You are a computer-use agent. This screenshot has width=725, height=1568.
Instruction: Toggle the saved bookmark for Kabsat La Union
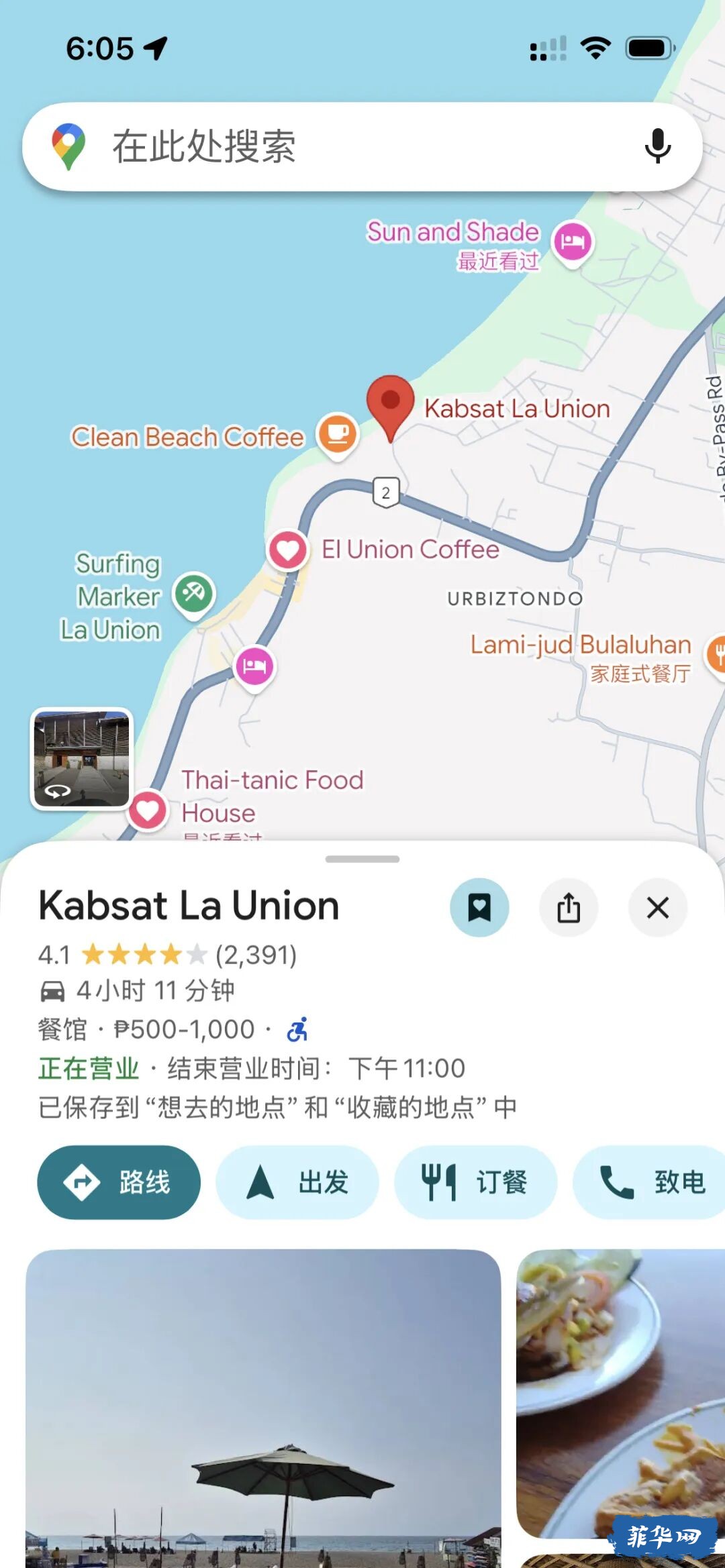[x=479, y=907]
